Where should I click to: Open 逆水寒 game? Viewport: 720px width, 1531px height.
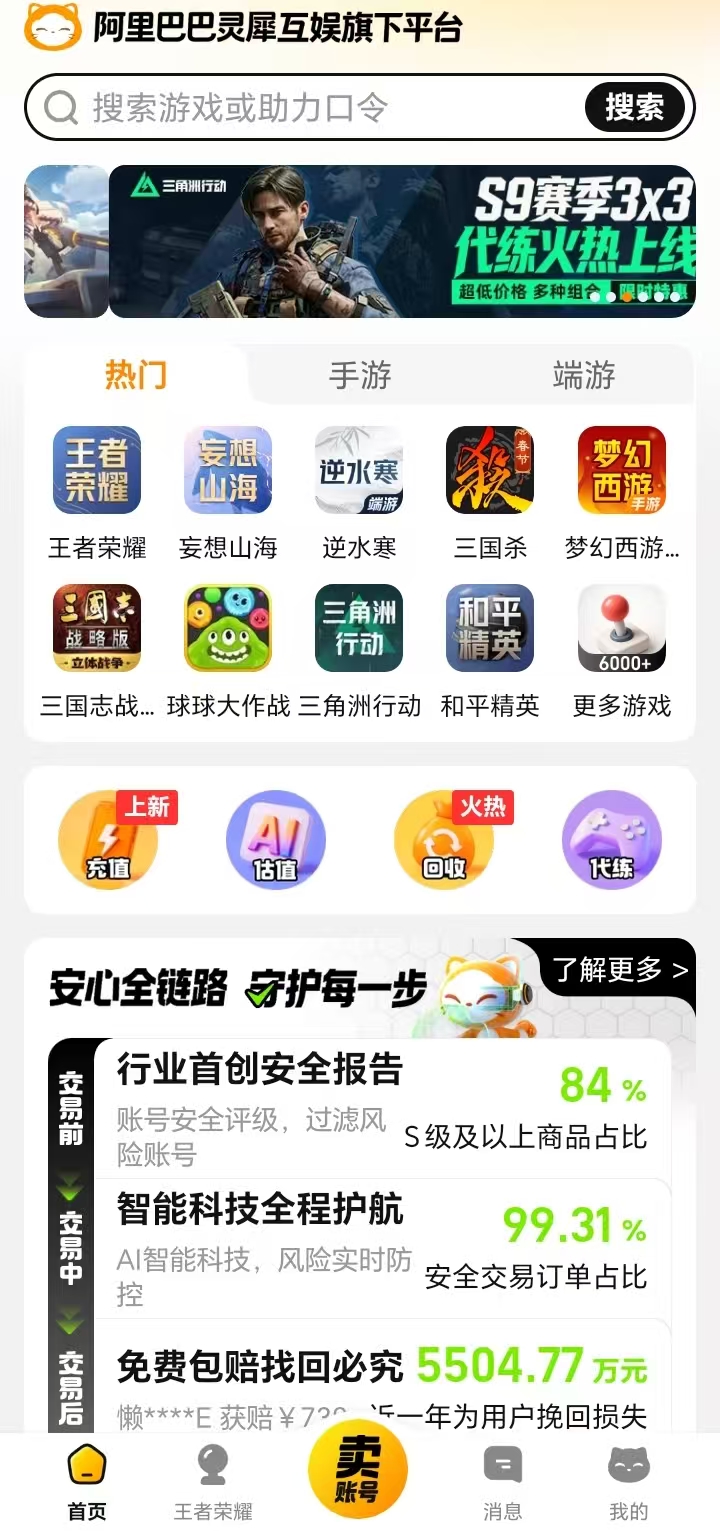pos(359,471)
